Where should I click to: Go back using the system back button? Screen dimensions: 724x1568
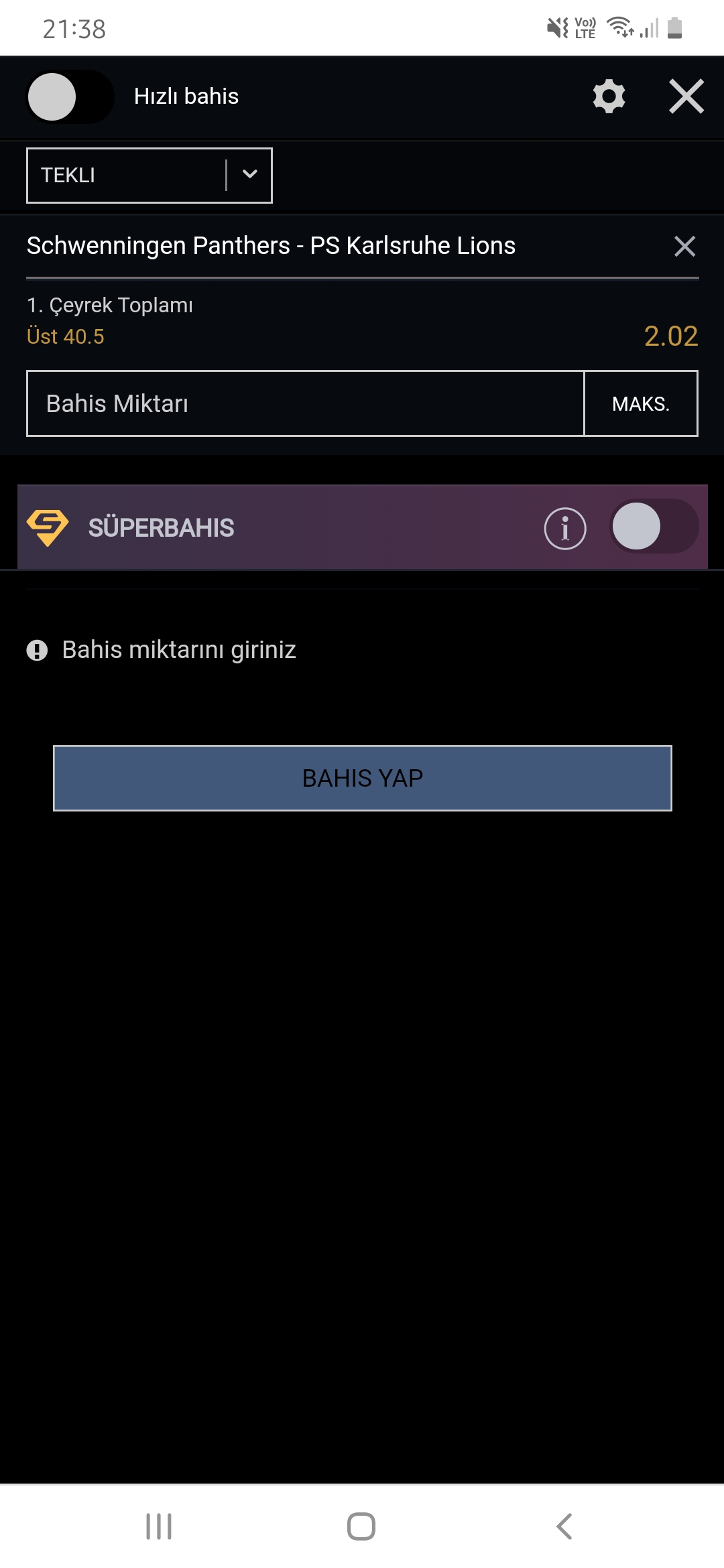tap(564, 1526)
